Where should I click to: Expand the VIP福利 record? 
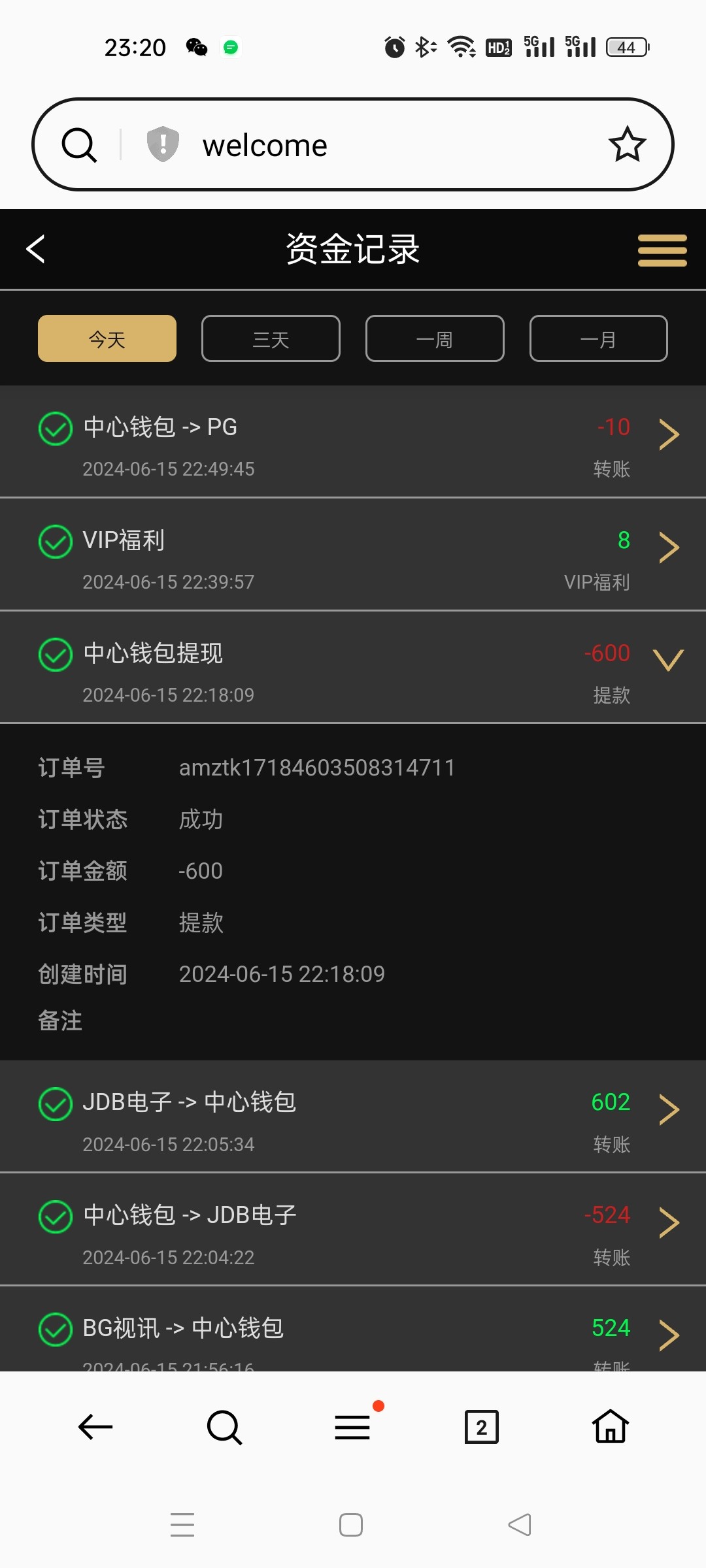669,547
